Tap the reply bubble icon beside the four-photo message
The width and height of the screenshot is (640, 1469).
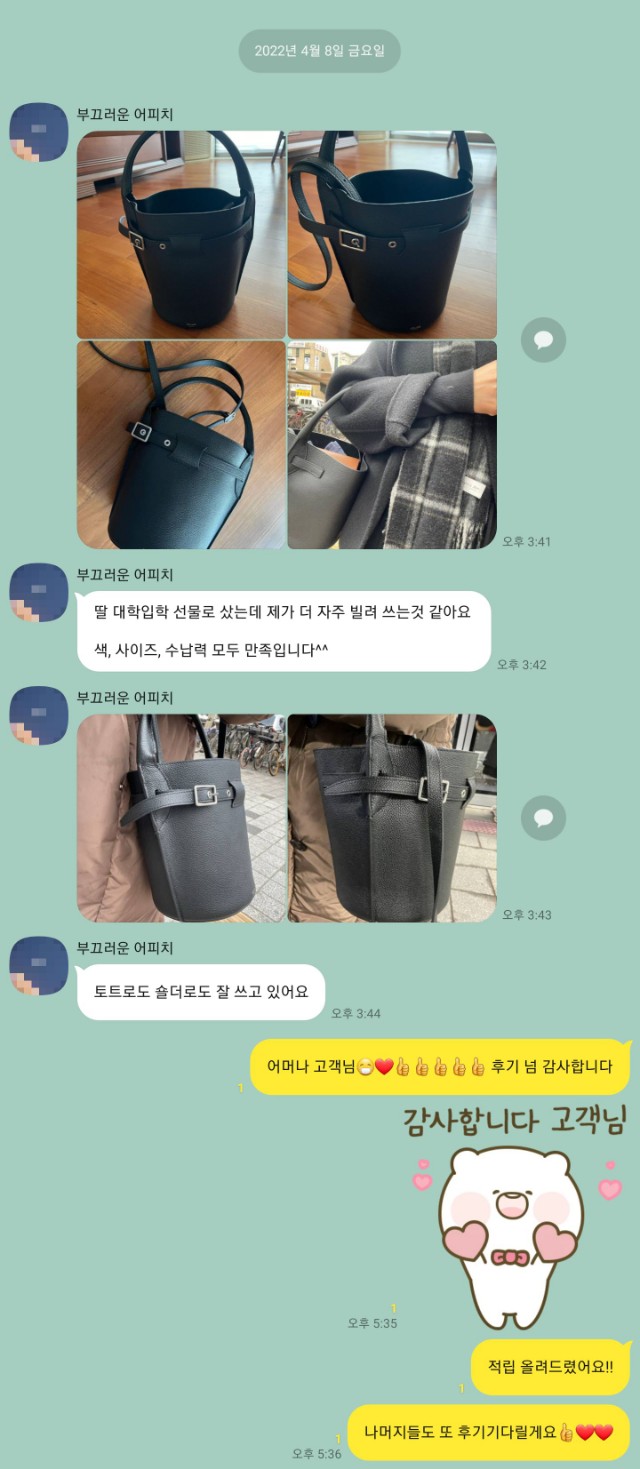tap(543, 340)
